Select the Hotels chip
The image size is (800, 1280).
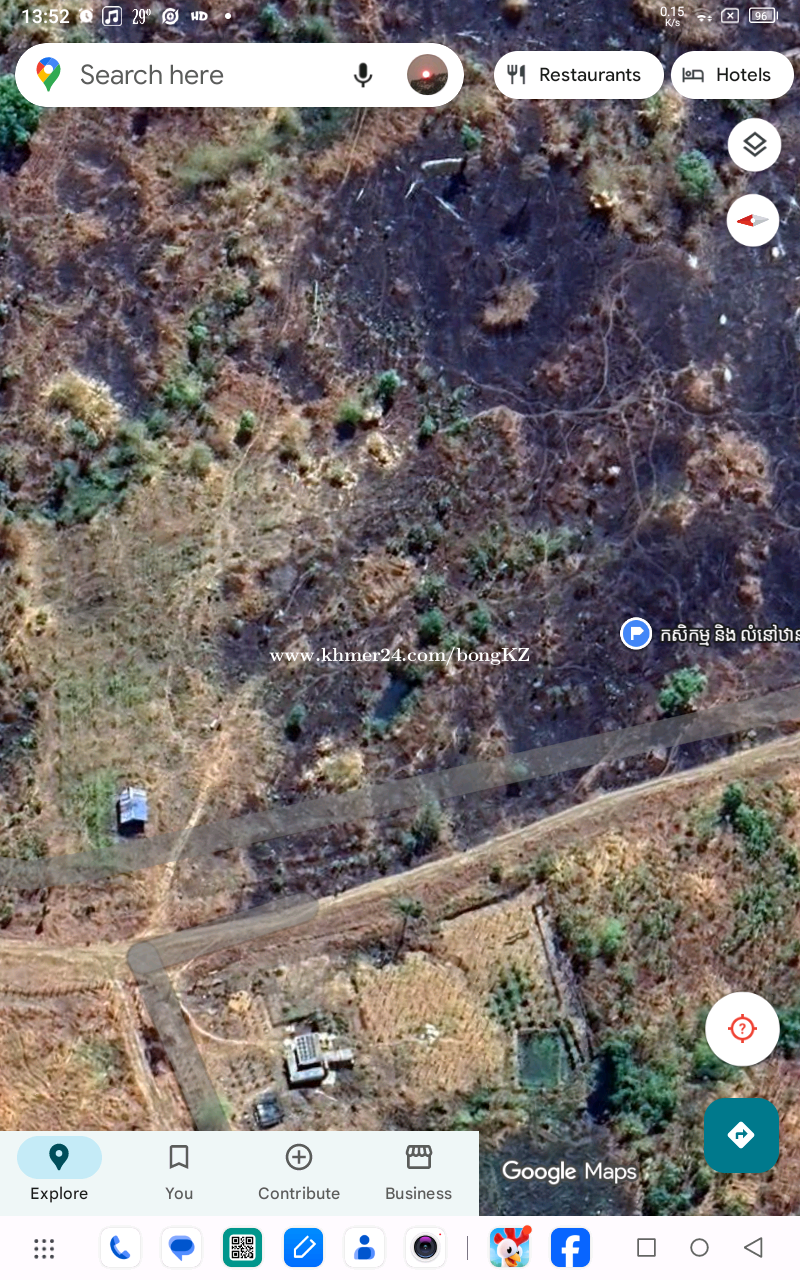[731, 75]
